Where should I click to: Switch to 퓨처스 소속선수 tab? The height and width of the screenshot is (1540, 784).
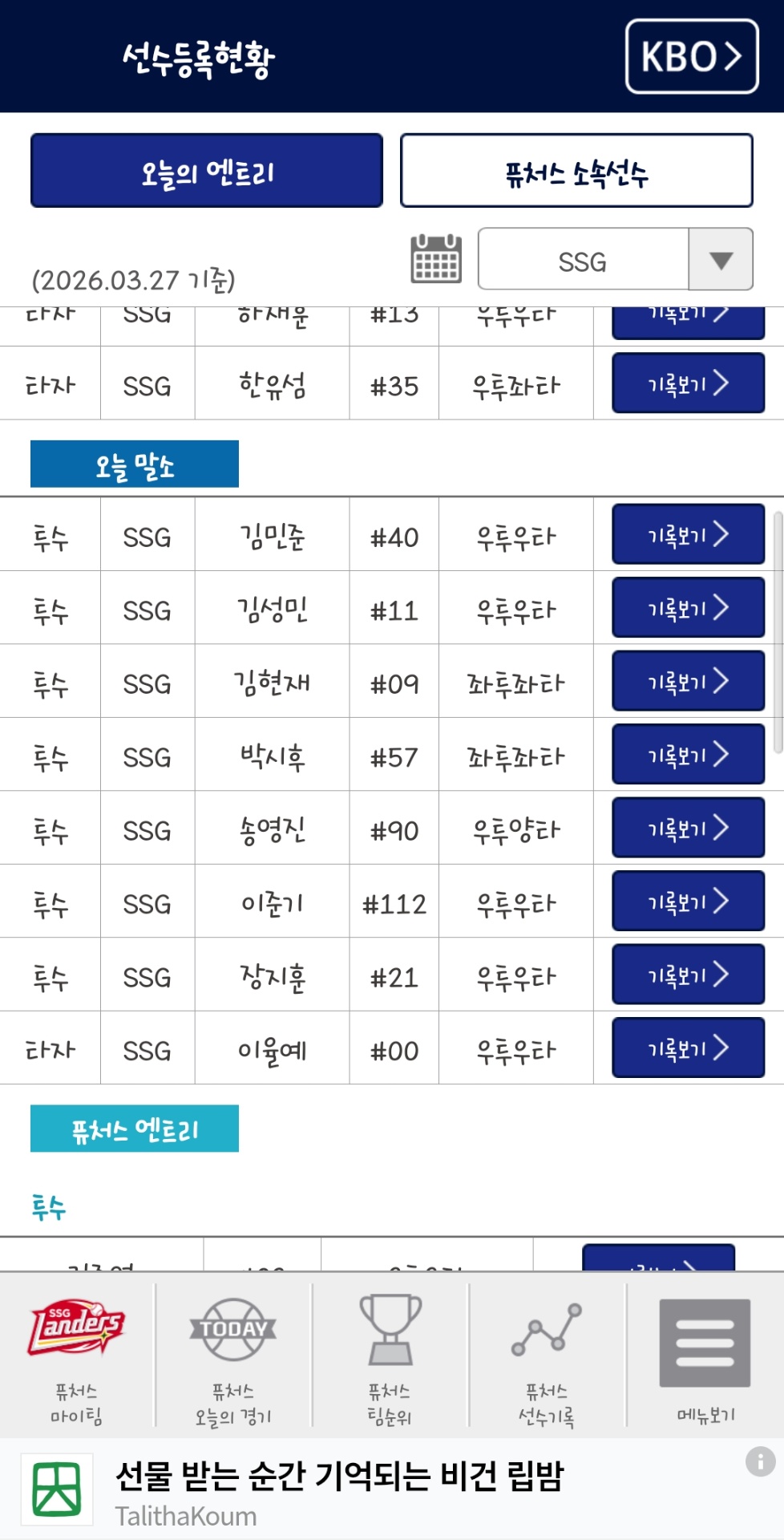click(576, 171)
